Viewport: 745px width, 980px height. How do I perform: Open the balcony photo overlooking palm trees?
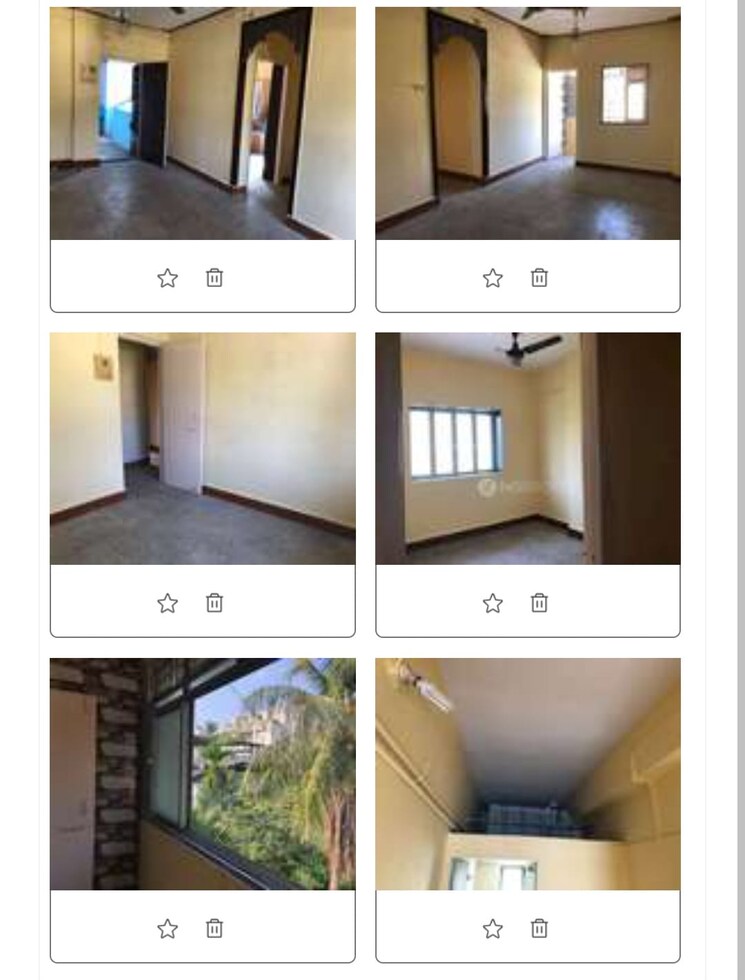[x=202, y=773]
